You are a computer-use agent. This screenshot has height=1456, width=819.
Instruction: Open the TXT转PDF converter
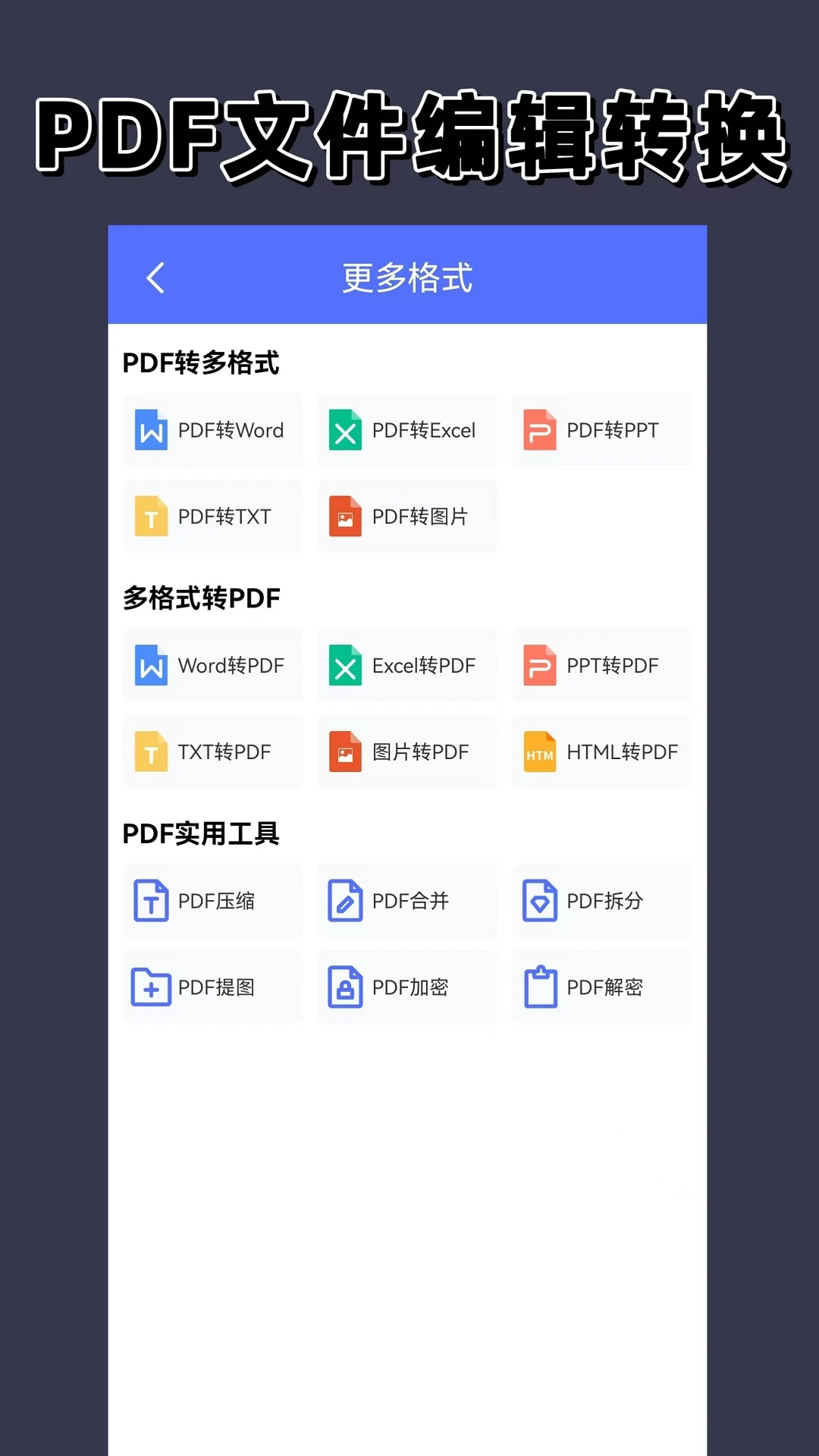[x=212, y=752]
